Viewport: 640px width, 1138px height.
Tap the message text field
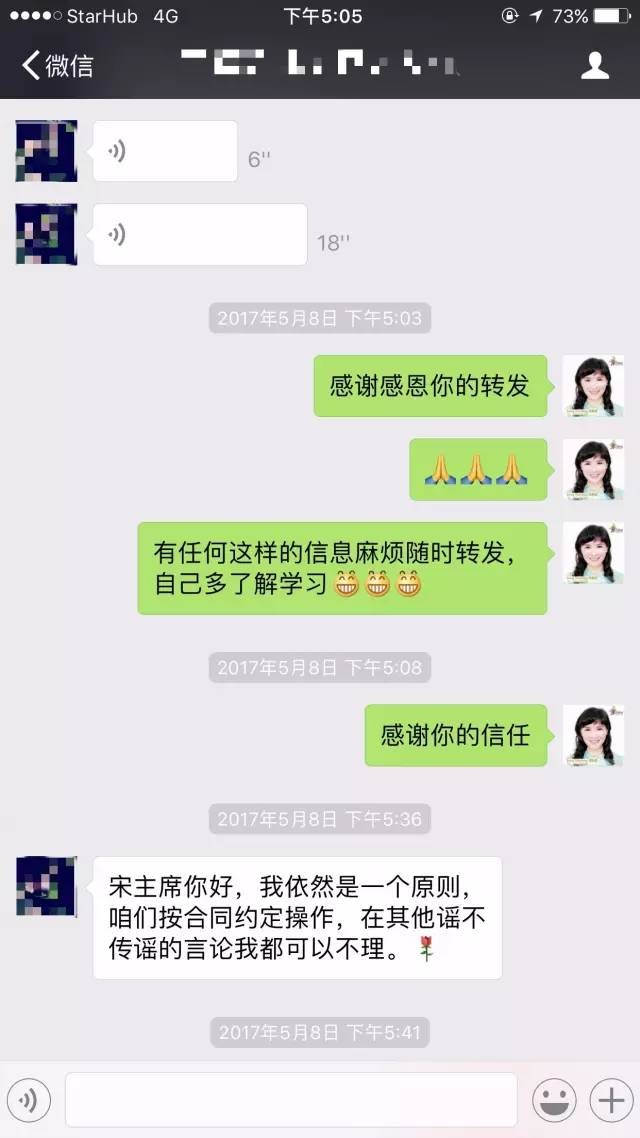[290, 1100]
